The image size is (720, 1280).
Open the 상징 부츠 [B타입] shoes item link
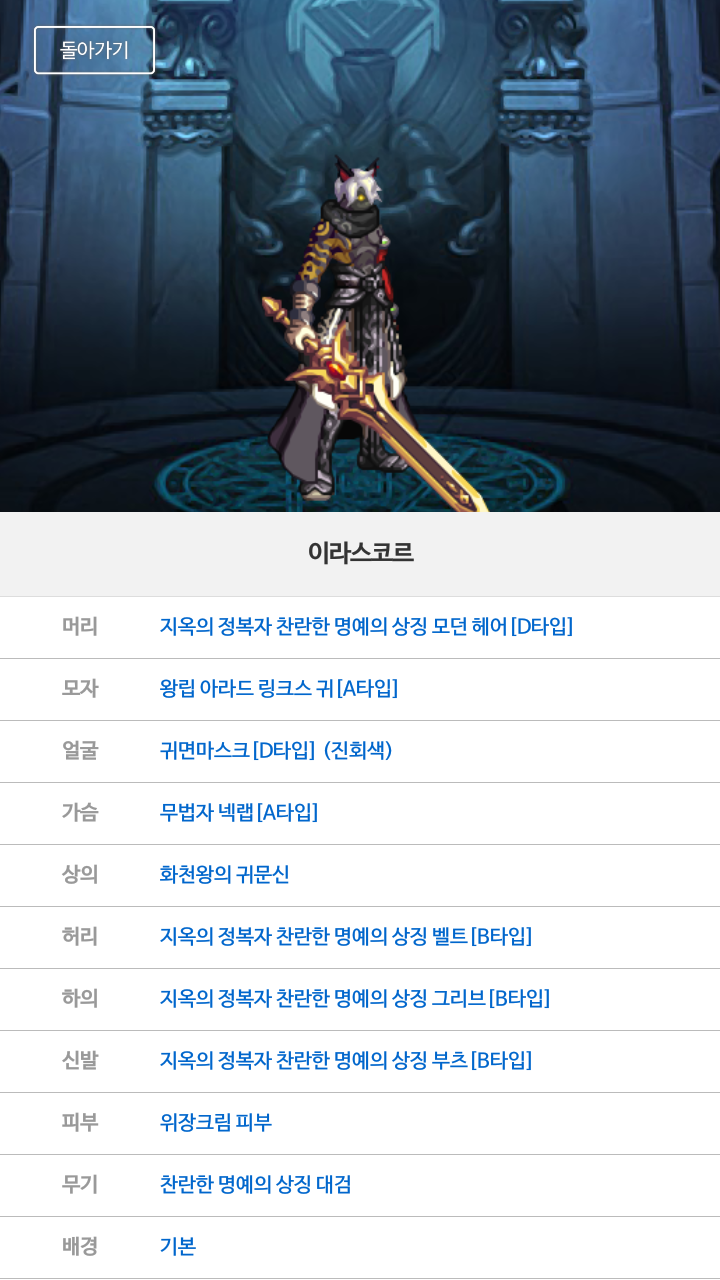pyautogui.click(x=346, y=1061)
